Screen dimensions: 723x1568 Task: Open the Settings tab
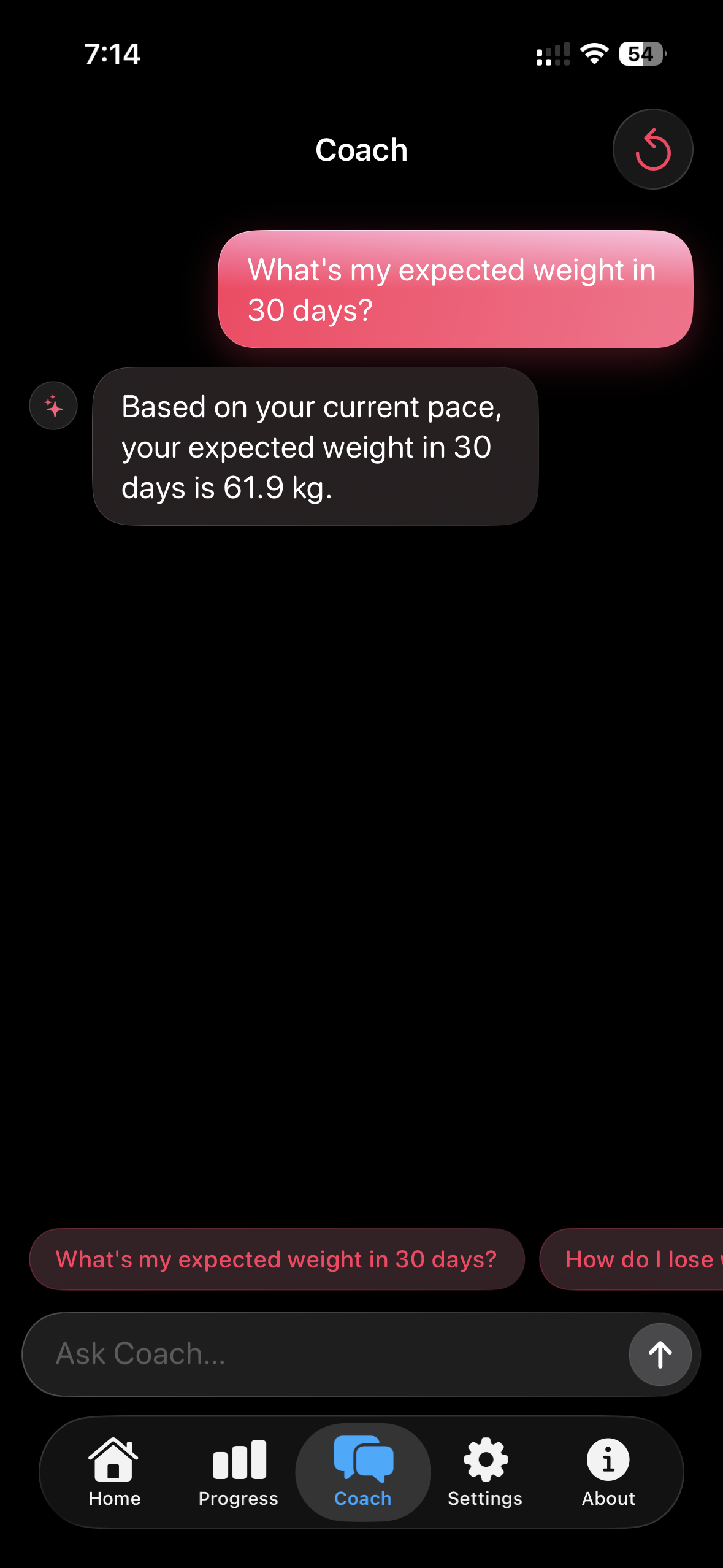point(485,1472)
